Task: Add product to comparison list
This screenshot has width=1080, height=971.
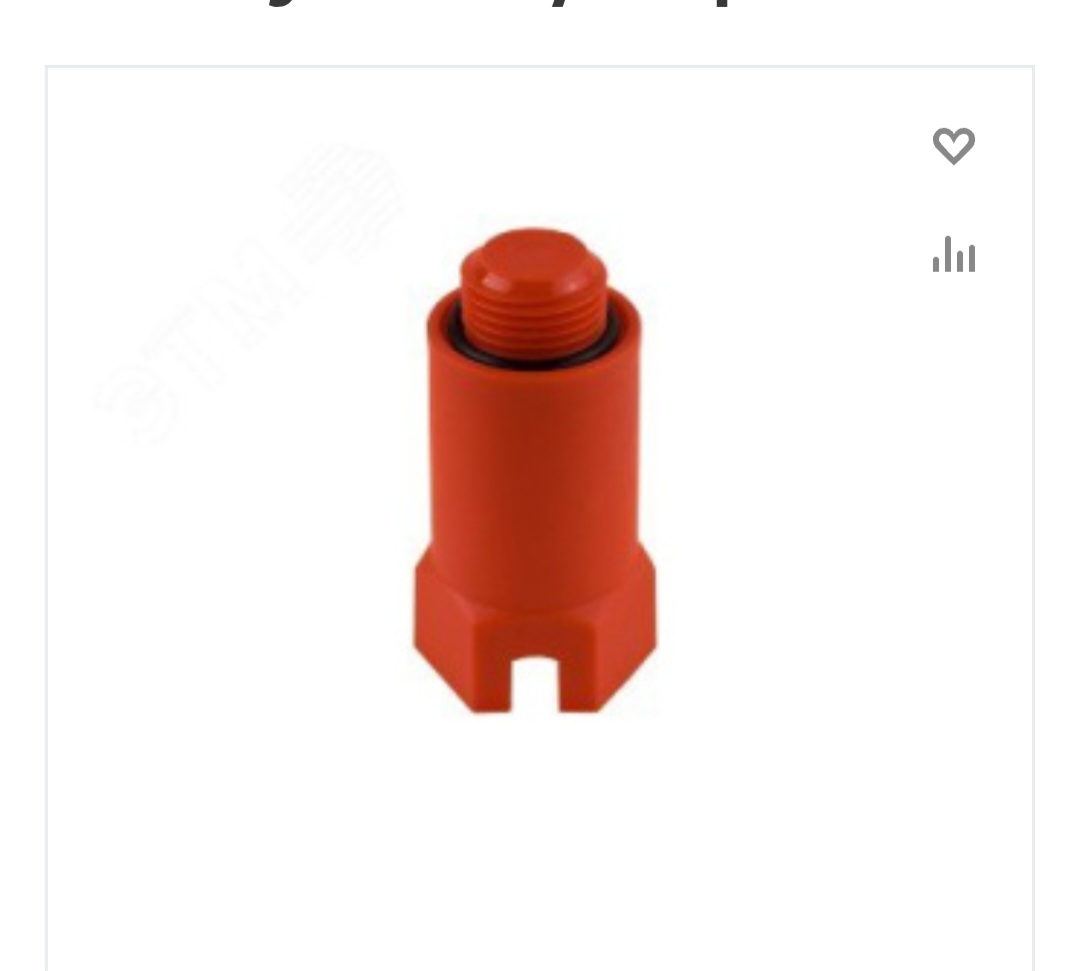Action: point(953,254)
